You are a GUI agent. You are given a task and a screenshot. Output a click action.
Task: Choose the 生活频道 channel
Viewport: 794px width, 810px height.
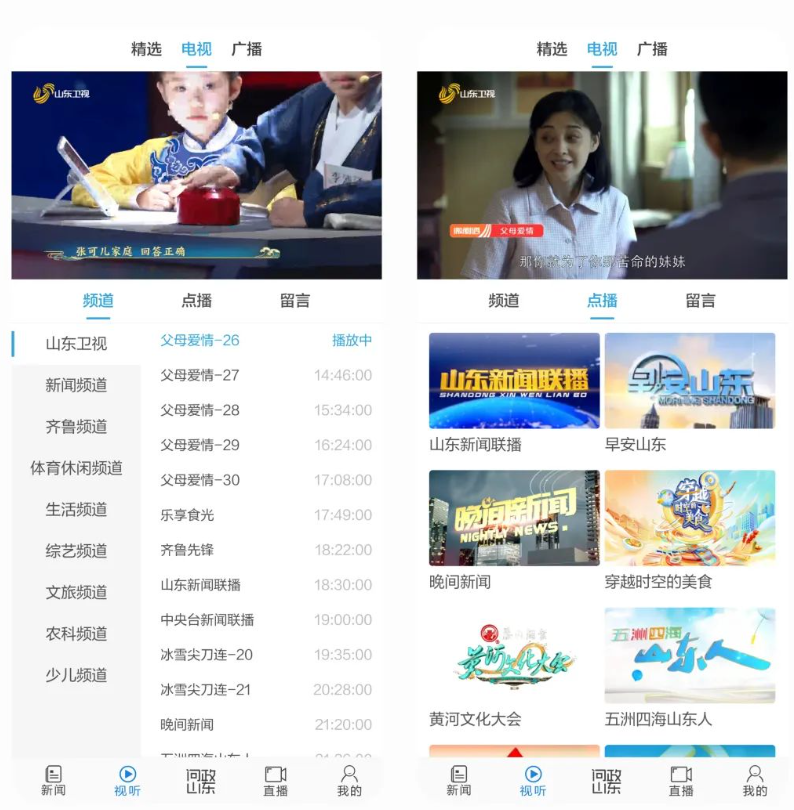(x=76, y=509)
